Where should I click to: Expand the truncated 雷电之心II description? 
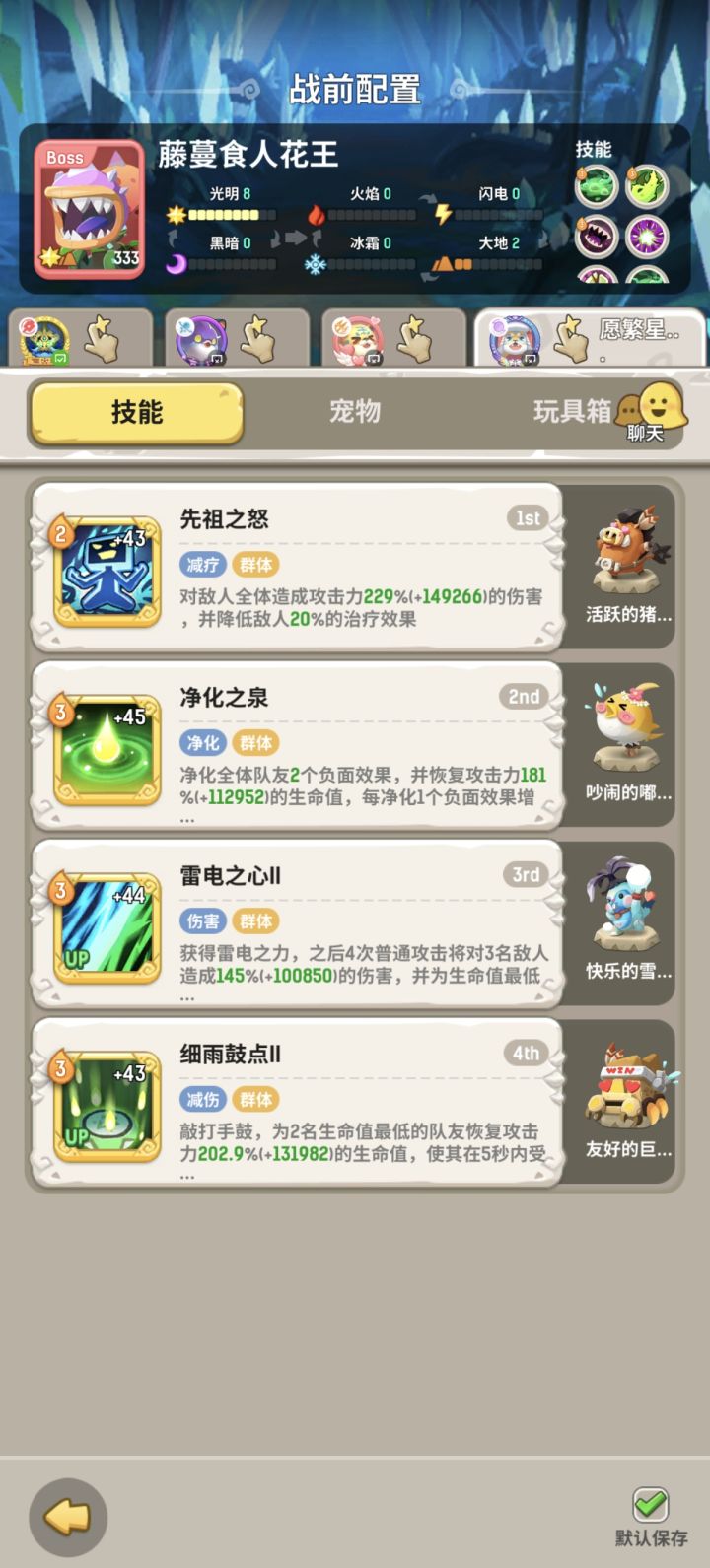tap(184, 998)
